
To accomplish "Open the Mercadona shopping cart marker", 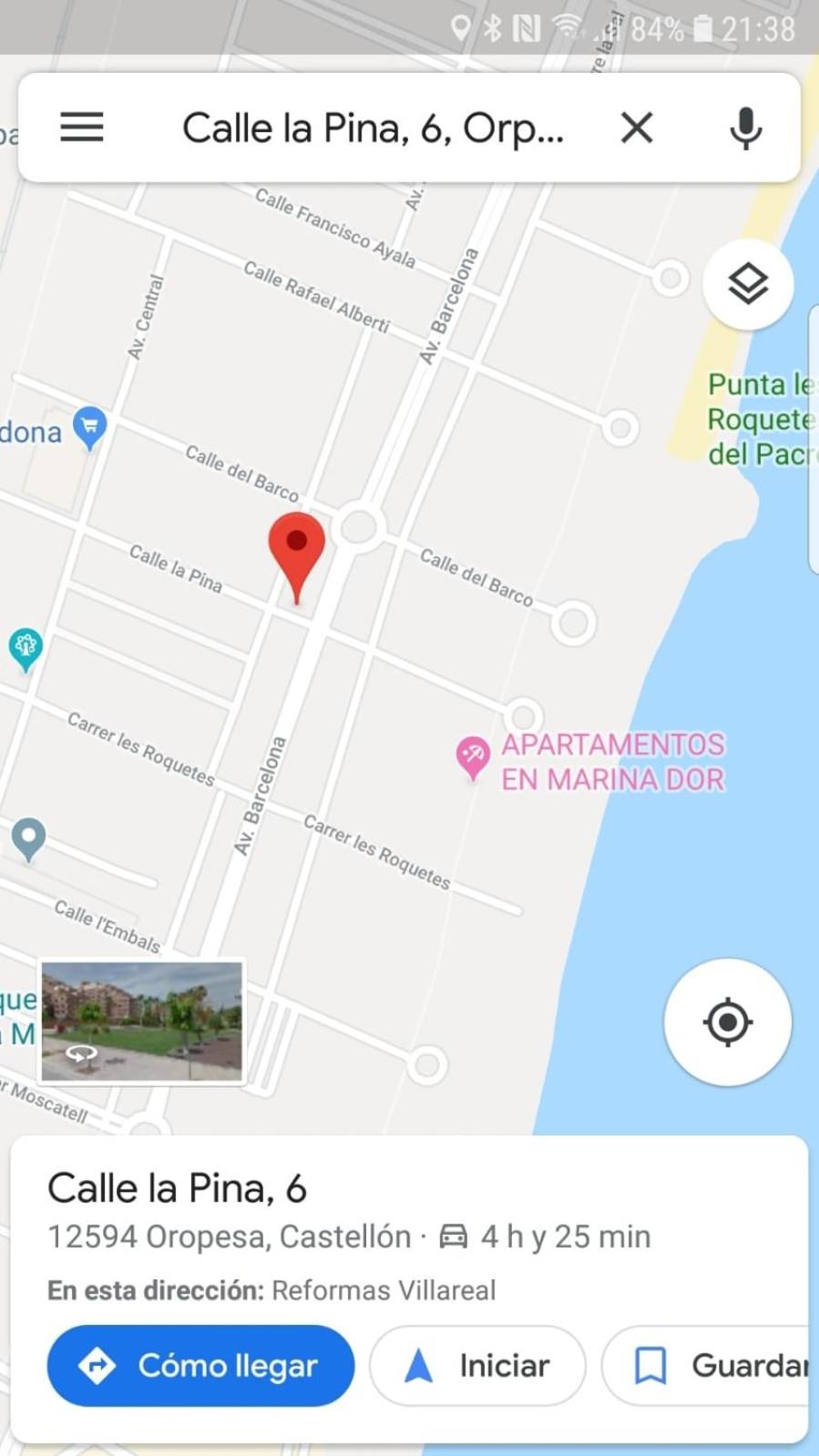I will click(x=89, y=428).
